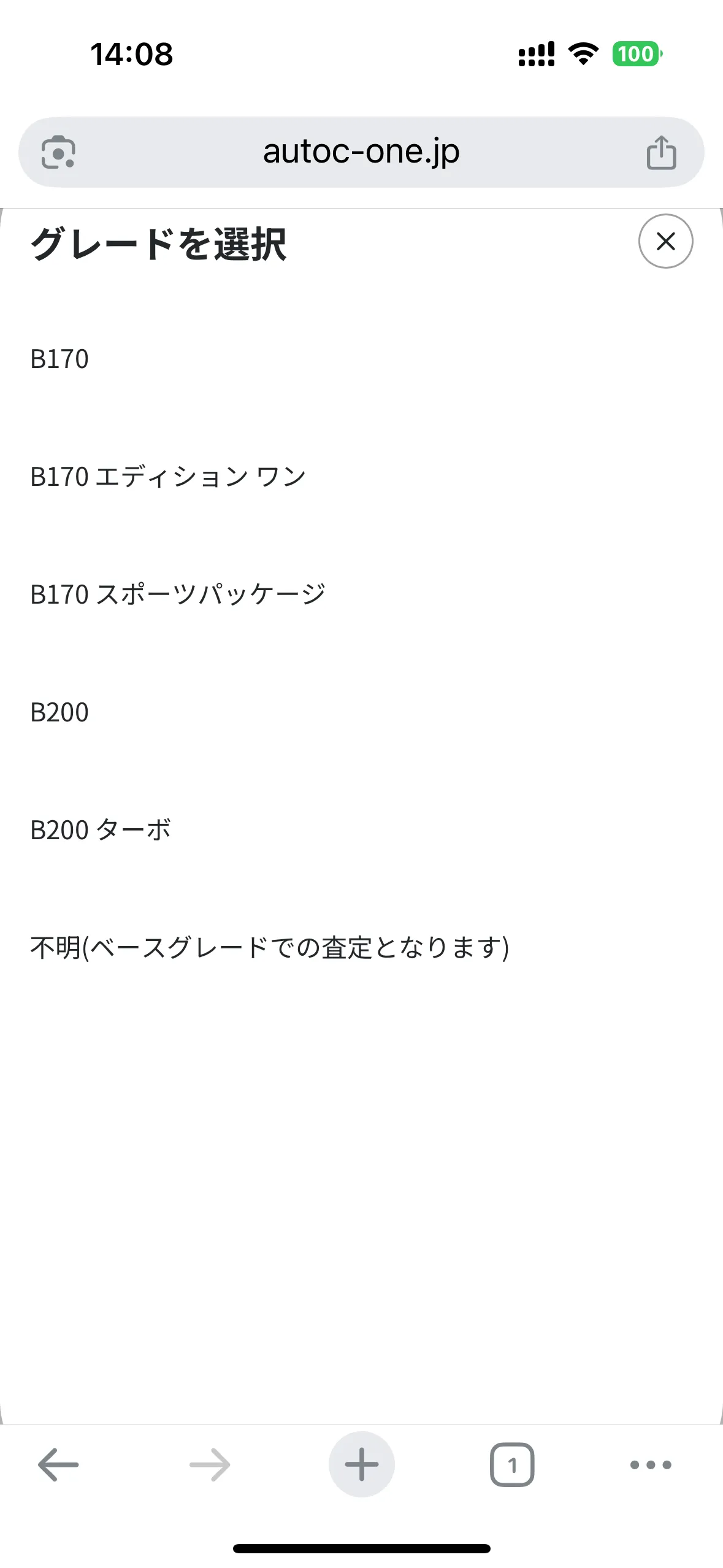This screenshot has height=1568, width=723.
Task: Open the browser's three-dot menu
Action: click(x=651, y=1465)
